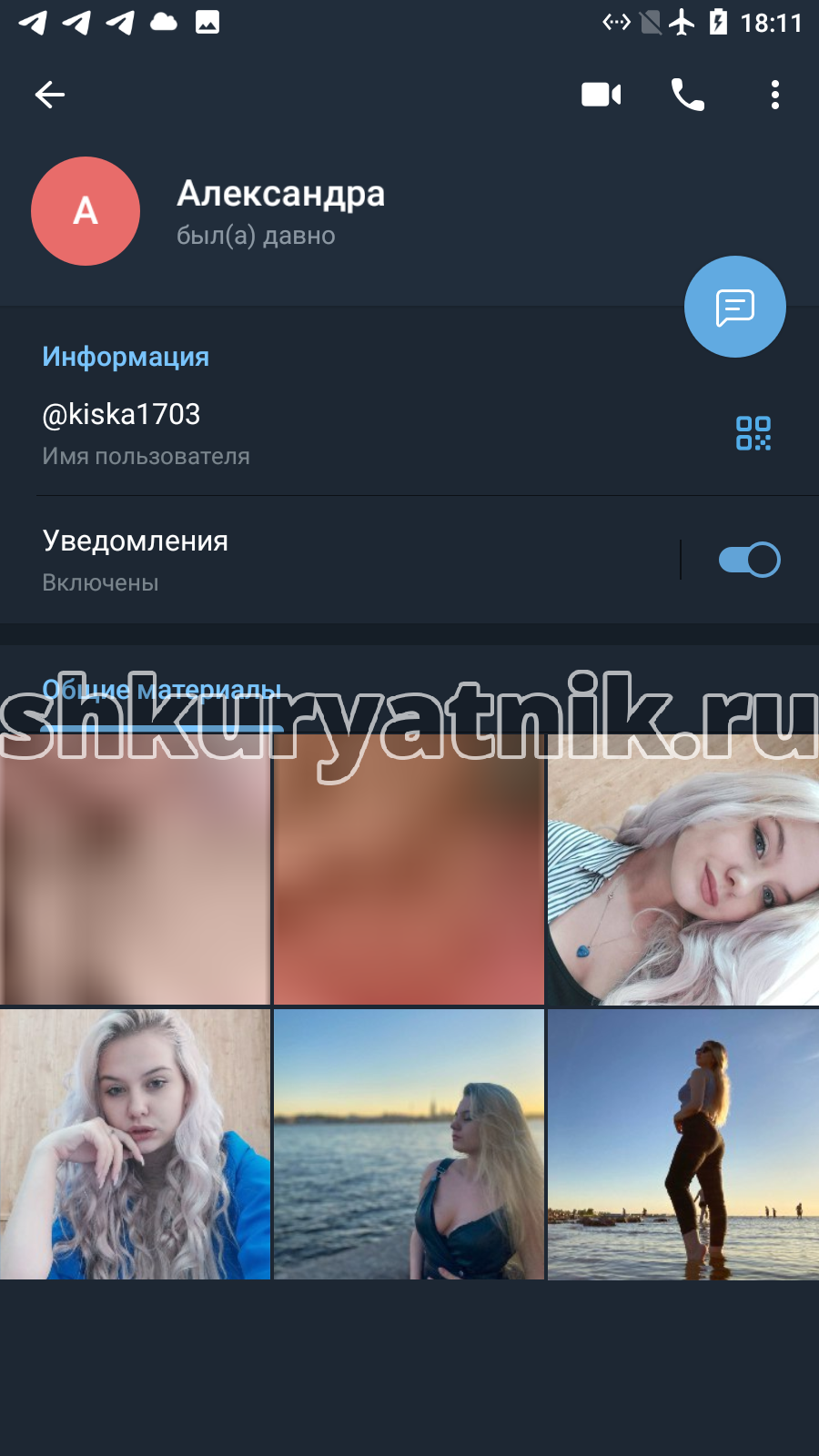819x1456 pixels.
Task: Open the photo of person standing in water
Action: 683,1144
